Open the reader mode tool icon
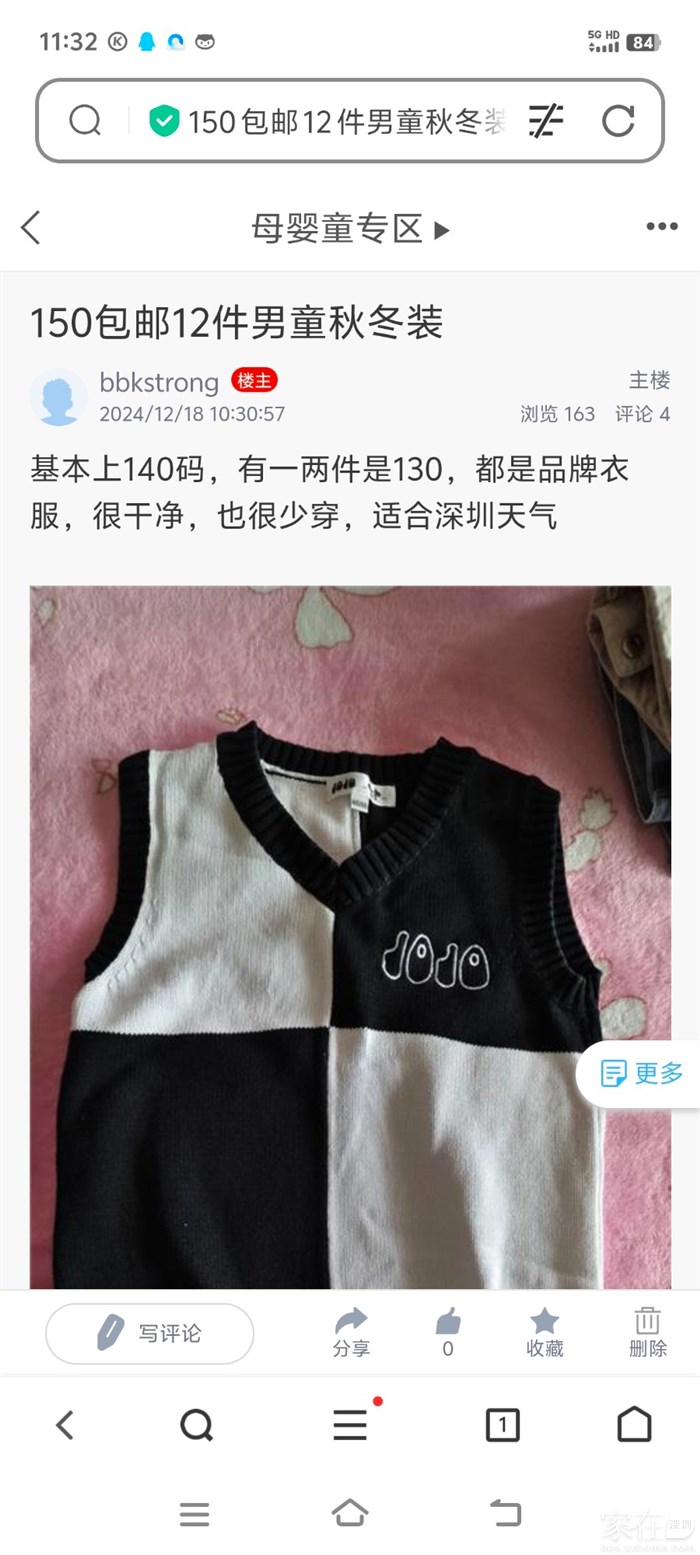Image resolution: width=700 pixels, height=1555 pixels. (x=546, y=121)
